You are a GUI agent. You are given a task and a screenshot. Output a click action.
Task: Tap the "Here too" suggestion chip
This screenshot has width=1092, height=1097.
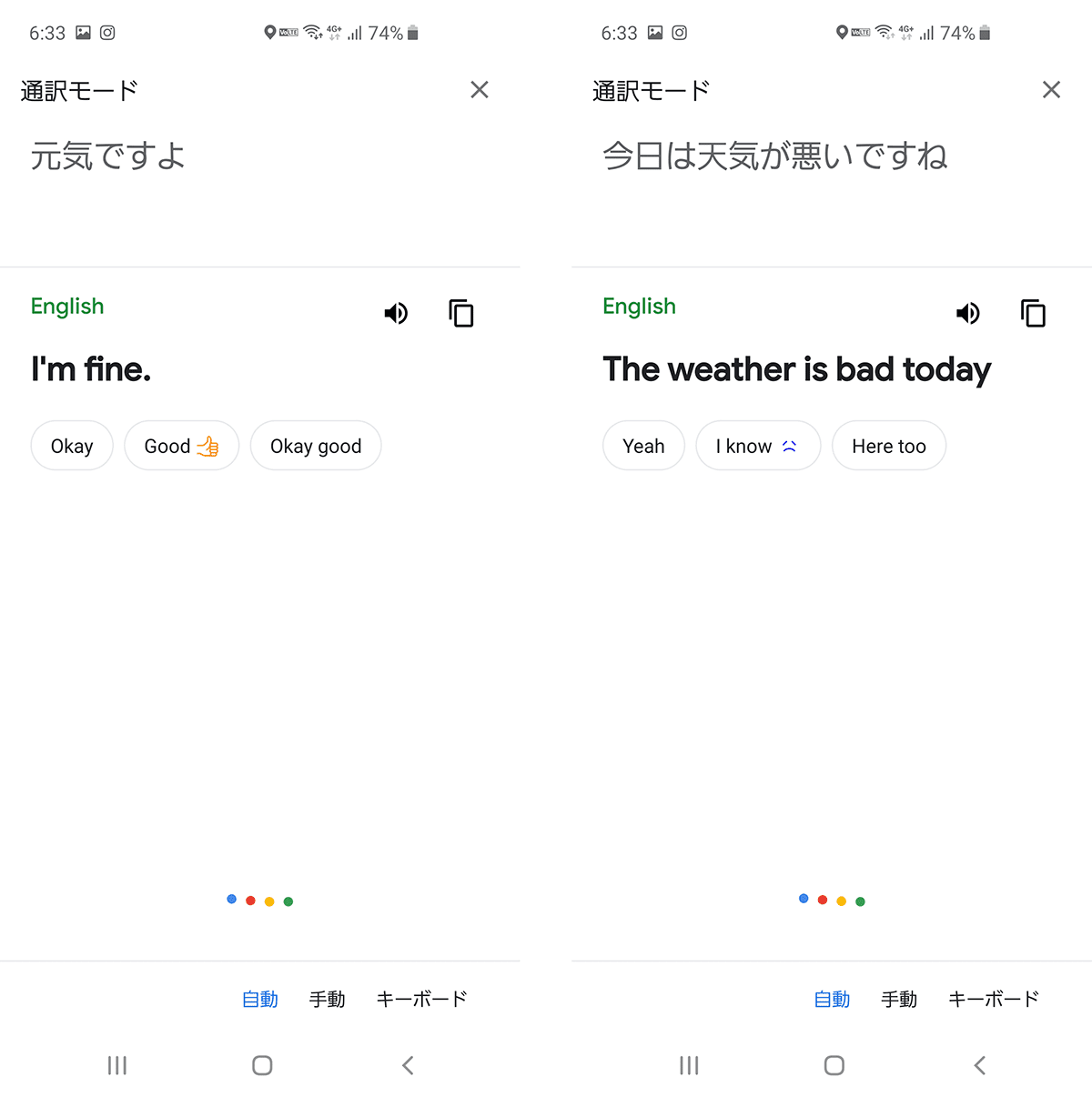(x=888, y=446)
